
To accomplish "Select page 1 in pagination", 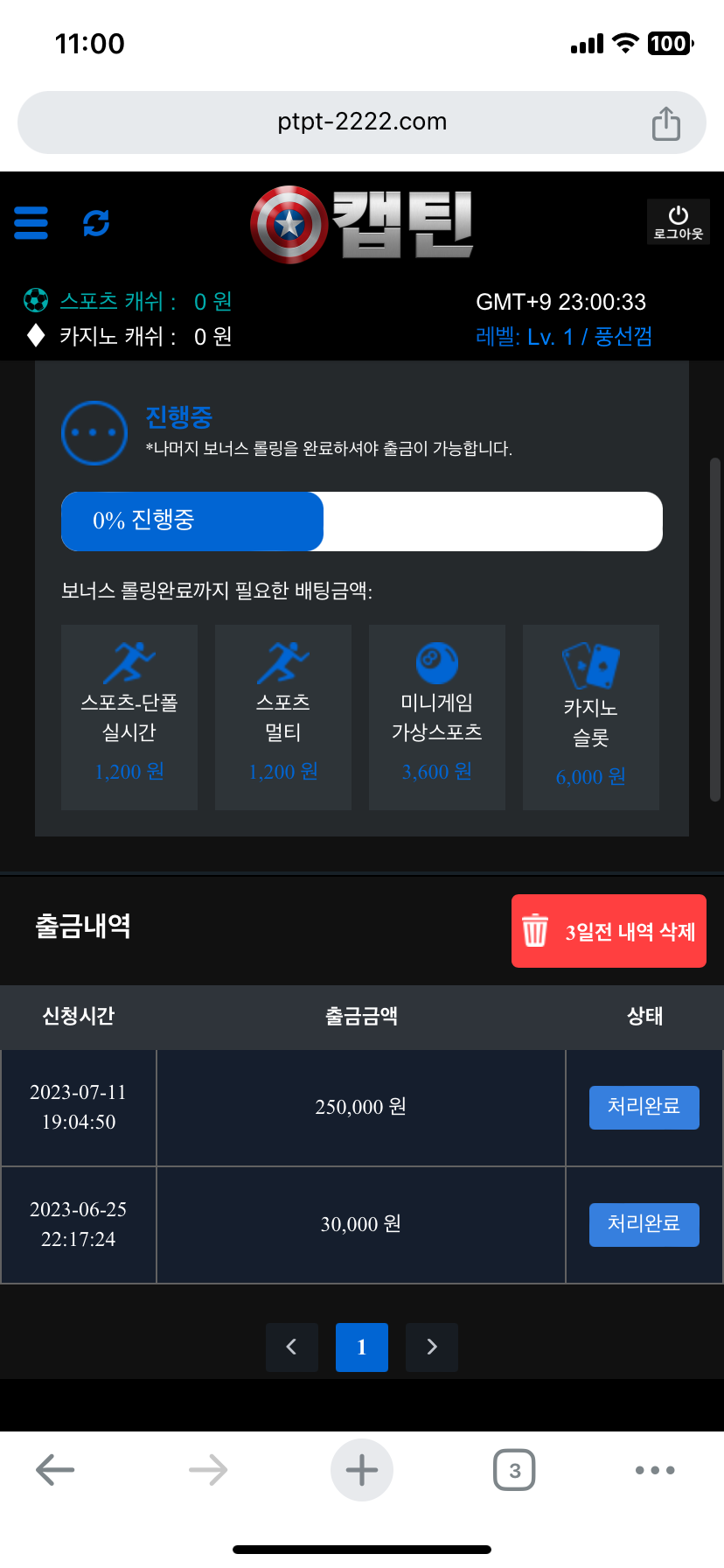I will [362, 1347].
